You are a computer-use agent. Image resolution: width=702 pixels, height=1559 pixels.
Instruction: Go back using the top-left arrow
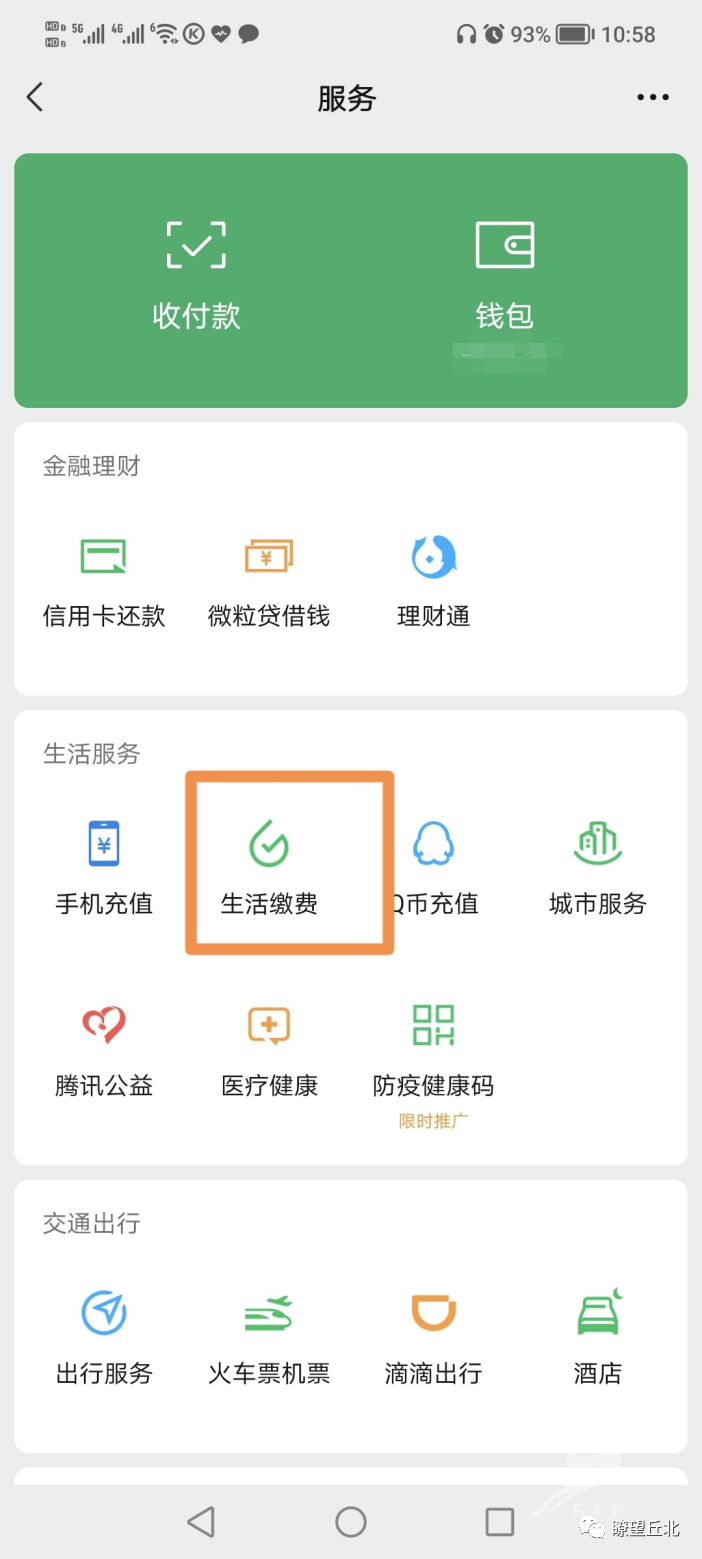coord(35,97)
